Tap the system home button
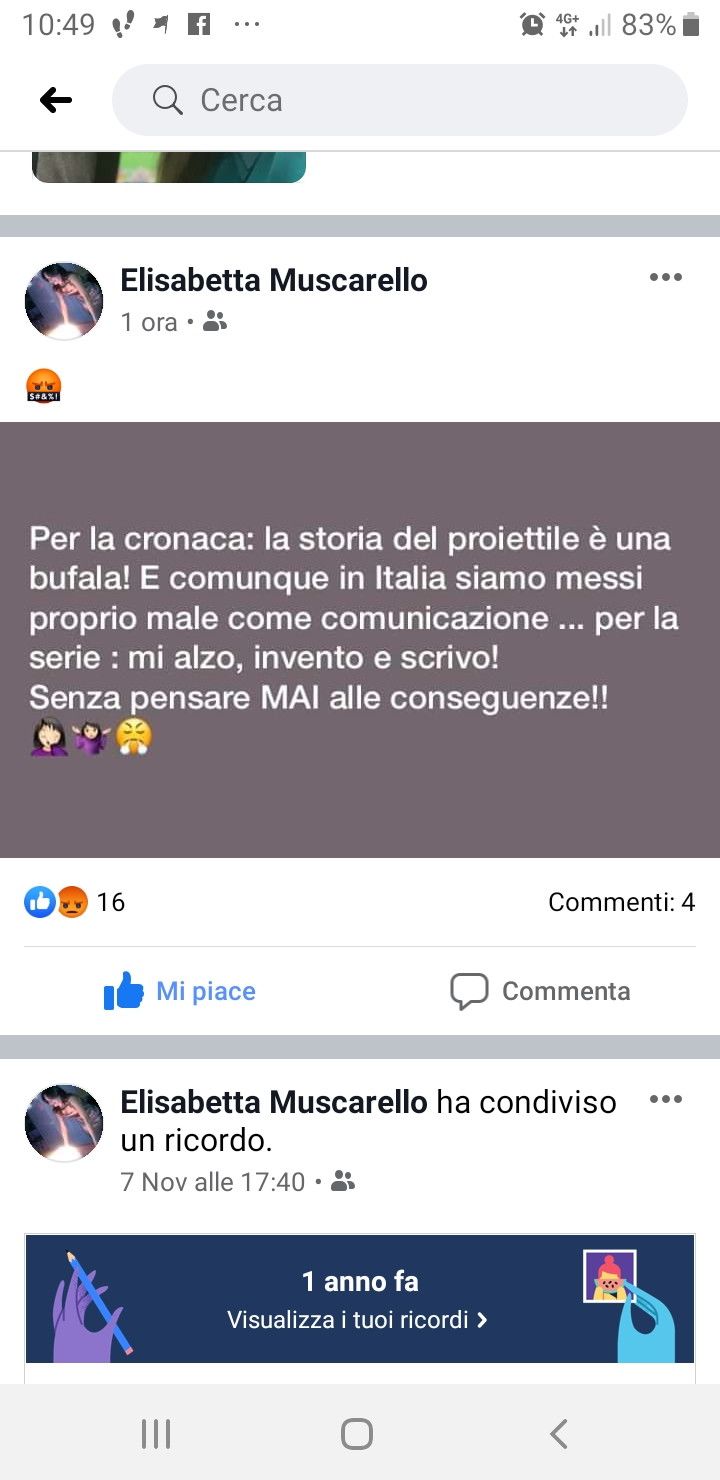This screenshot has width=720, height=1480. pos(357,1434)
